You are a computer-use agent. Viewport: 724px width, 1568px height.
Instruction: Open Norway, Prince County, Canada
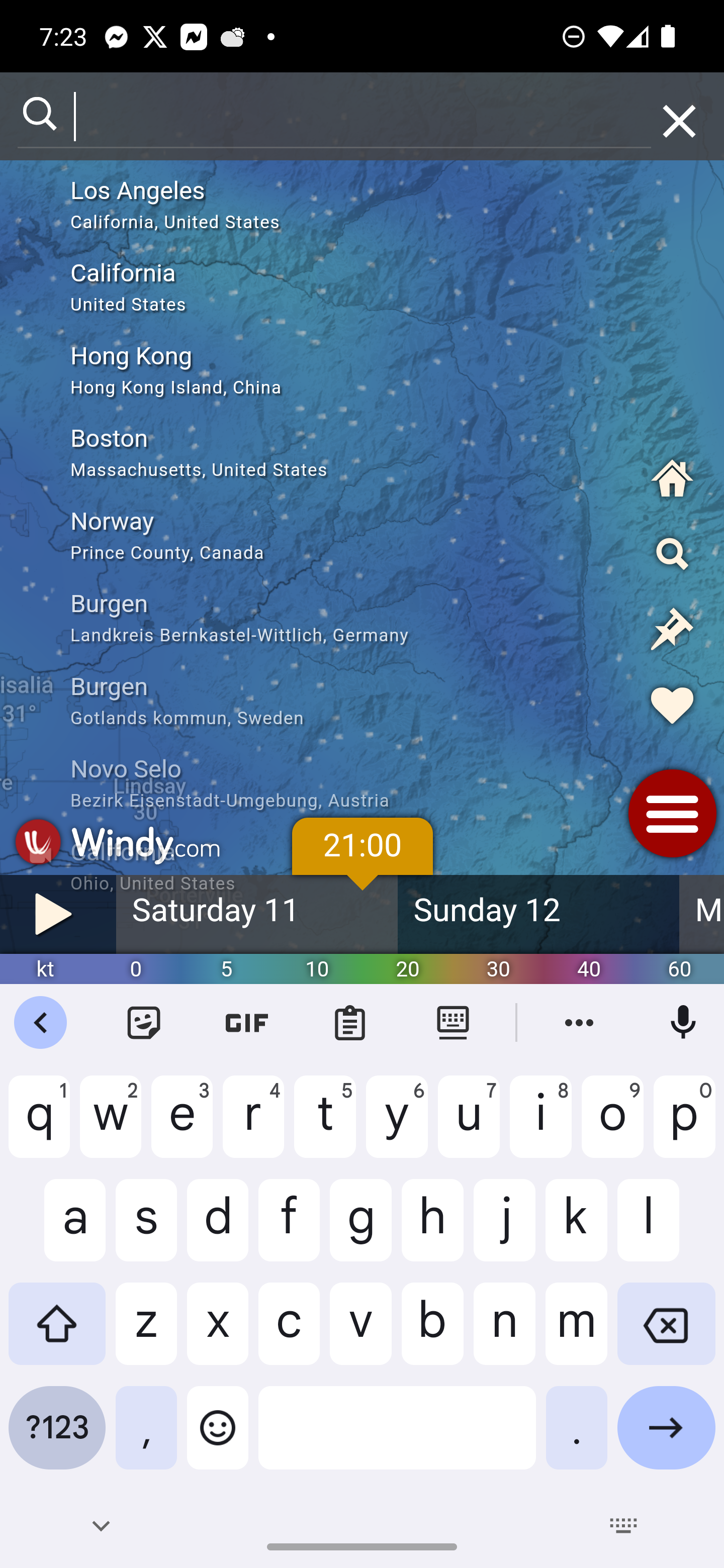pyautogui.click(x=243, y=536)
